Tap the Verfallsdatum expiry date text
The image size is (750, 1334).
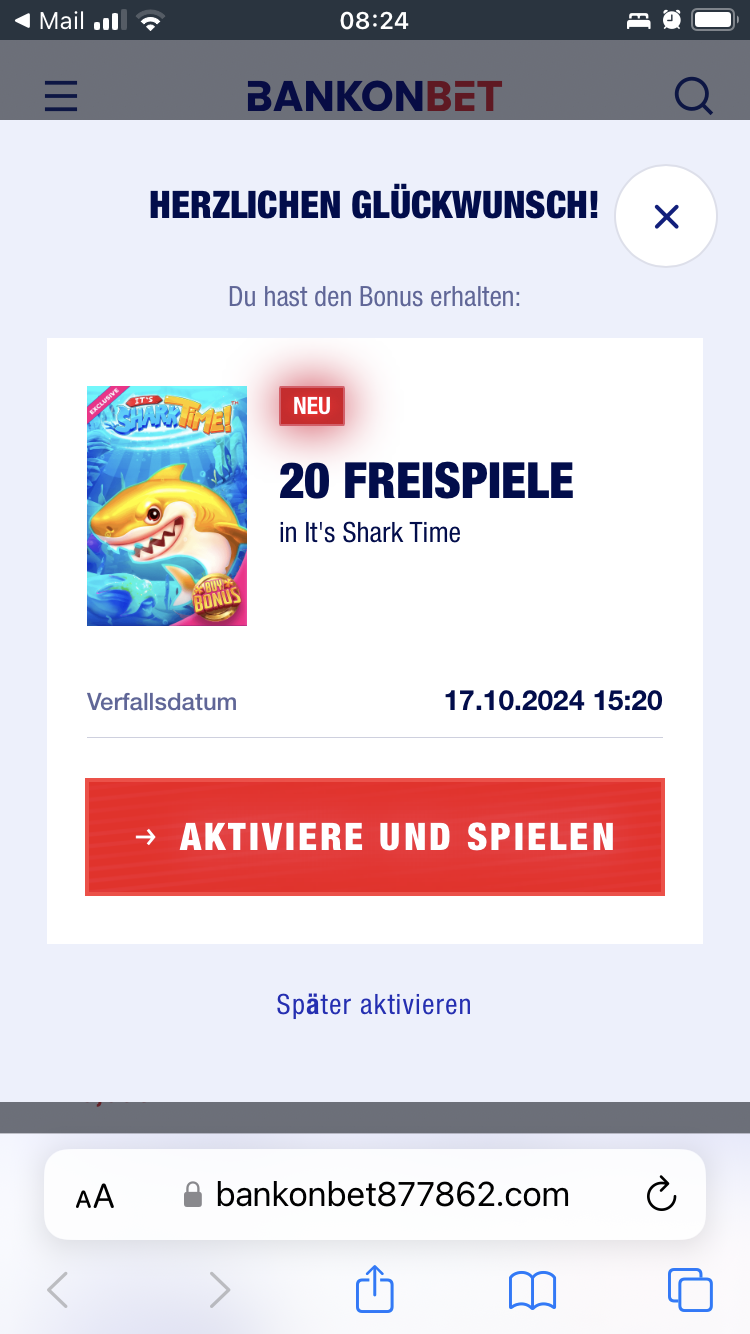161,702
